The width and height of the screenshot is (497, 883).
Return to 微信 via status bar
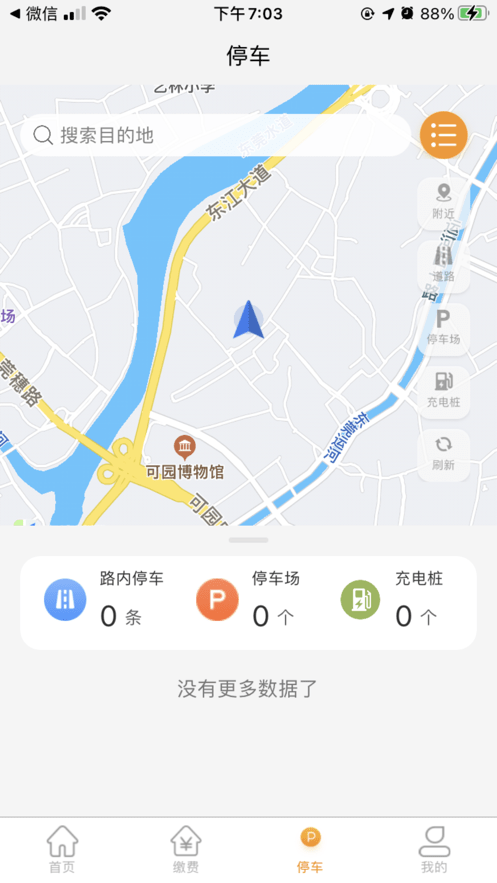[34, 14]
